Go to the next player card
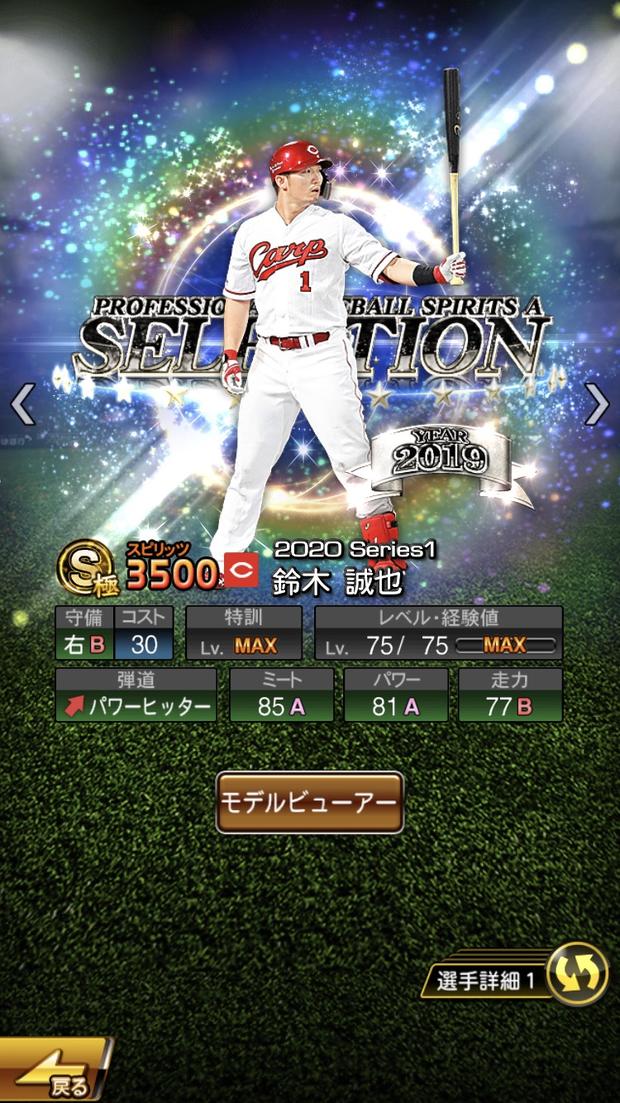The height and width of the screenshot is (1103, 620). click(597, 404)
